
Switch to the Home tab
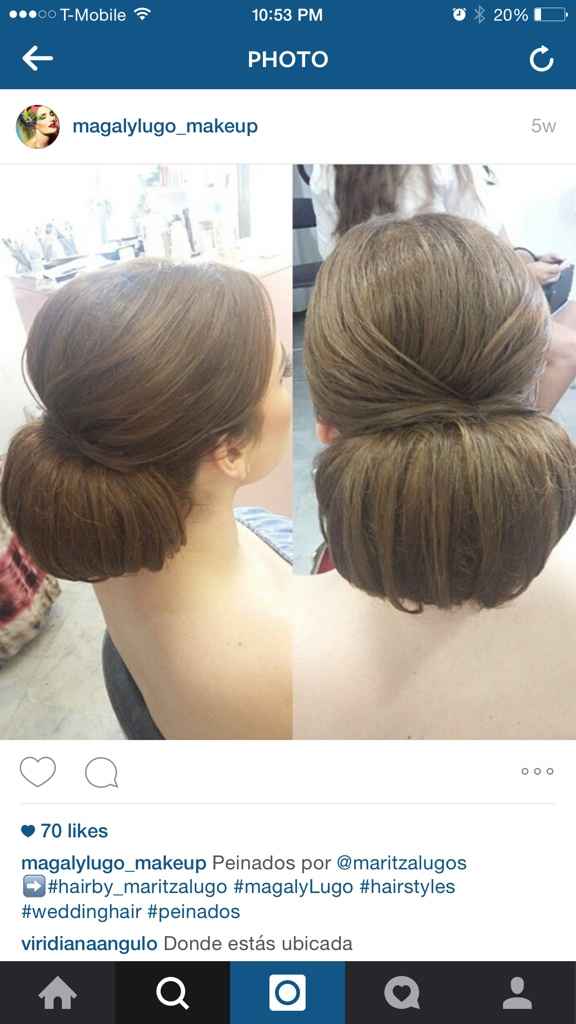pyautogui.click(x=57, y=993)
